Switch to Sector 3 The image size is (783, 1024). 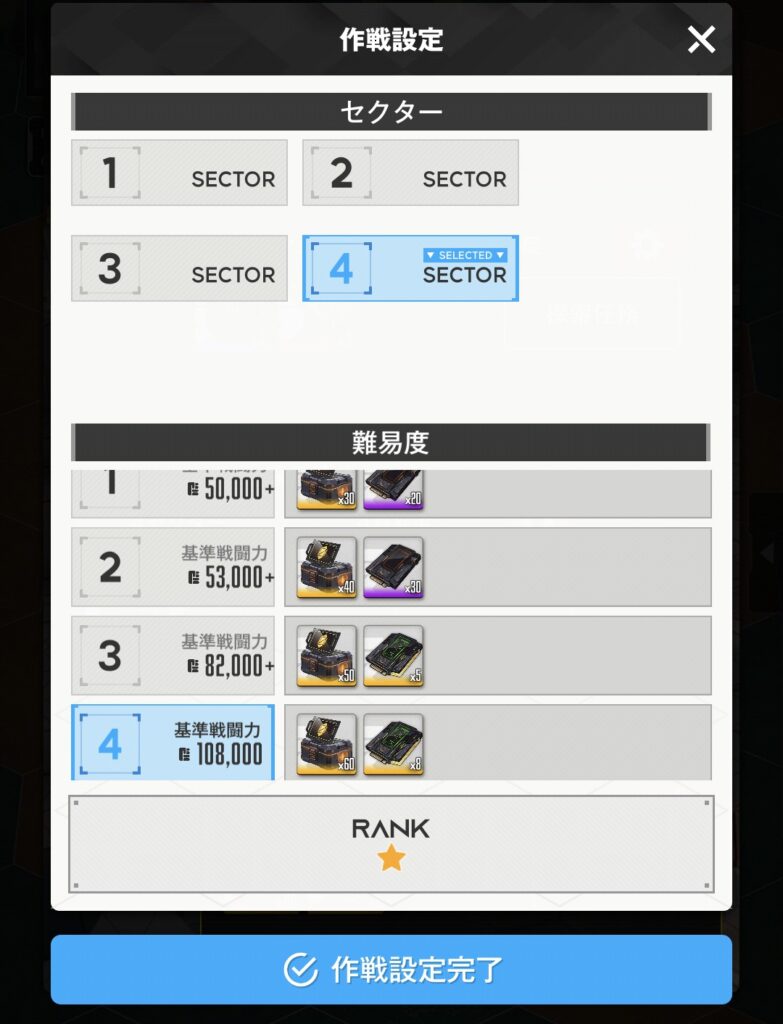pyautogui.click(x=179, y=268)
